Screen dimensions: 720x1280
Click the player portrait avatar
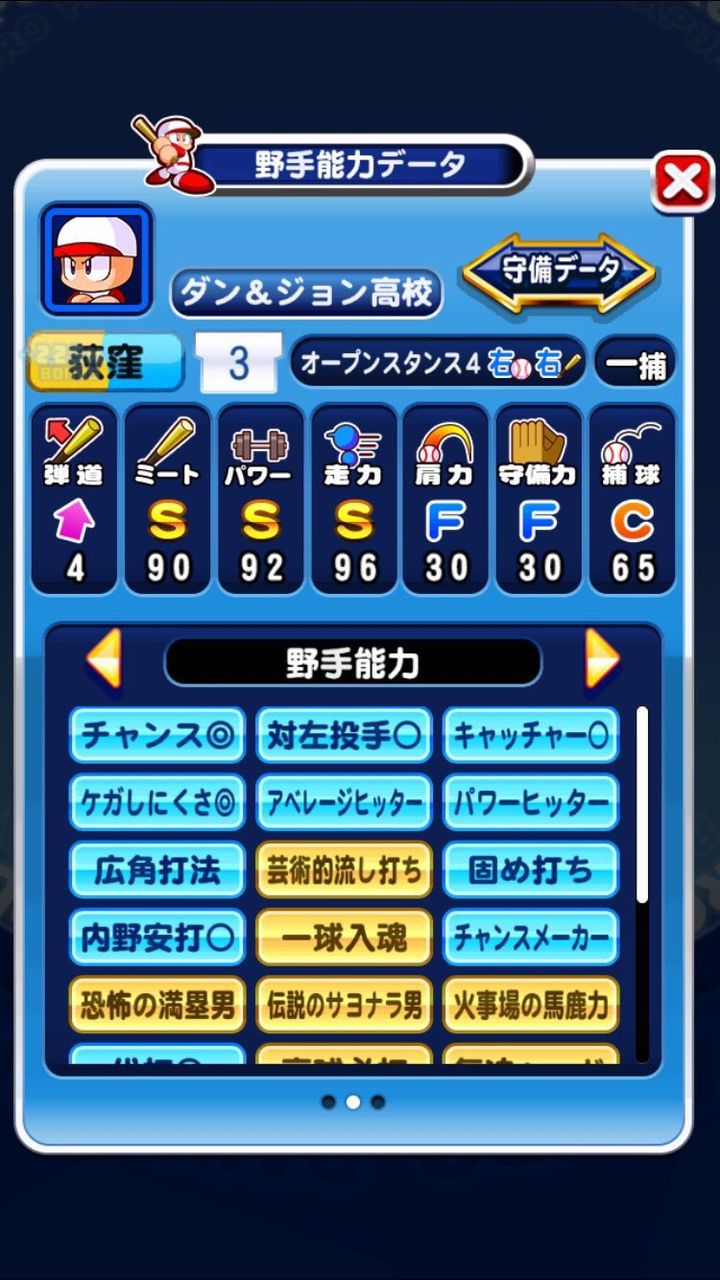point(95,258)
